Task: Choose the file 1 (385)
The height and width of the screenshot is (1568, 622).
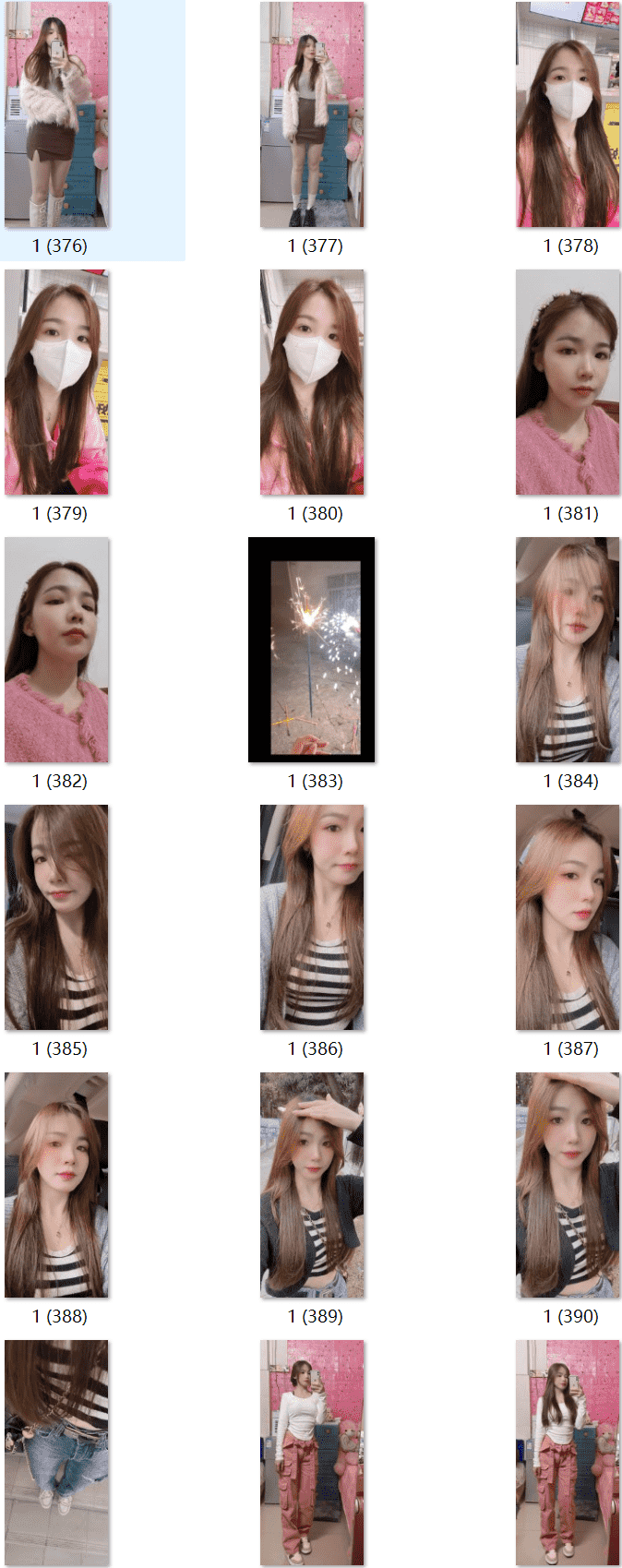Action: 57,917
